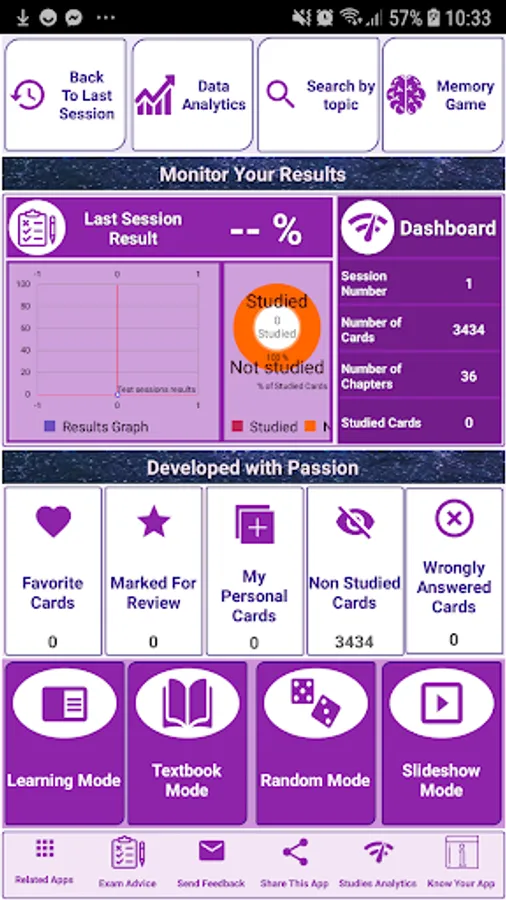The image size is (506, 900).
Task: Start Learning Mode
Action: tap(64, 743)
